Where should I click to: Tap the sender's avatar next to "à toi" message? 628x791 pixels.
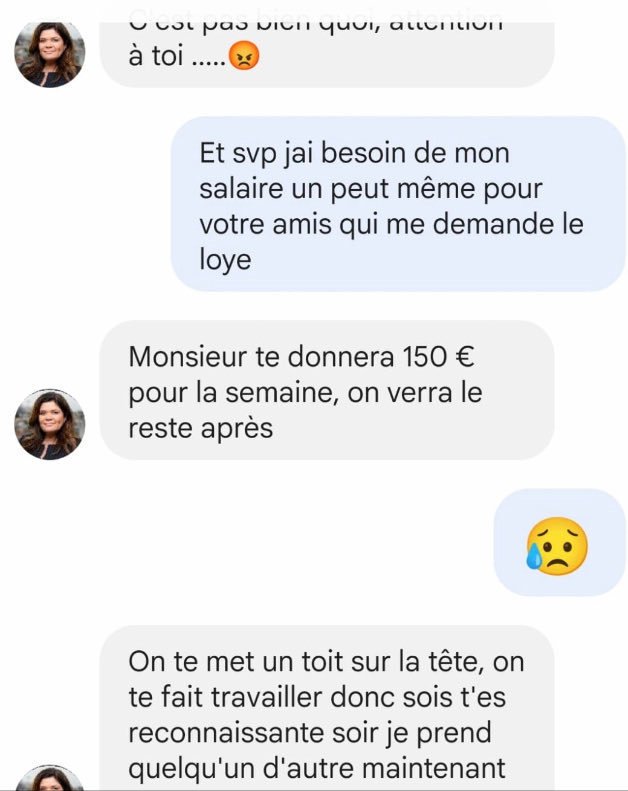pos(49,53)
